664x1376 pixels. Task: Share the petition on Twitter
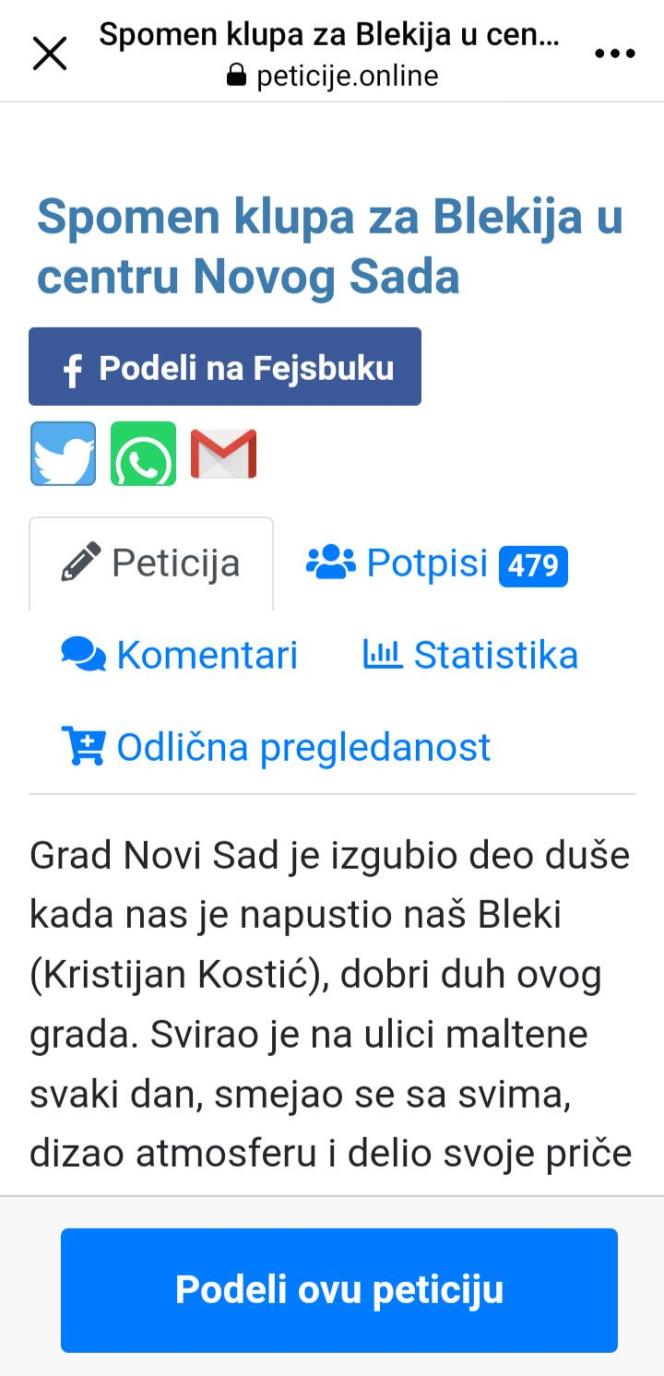point(63,454)
